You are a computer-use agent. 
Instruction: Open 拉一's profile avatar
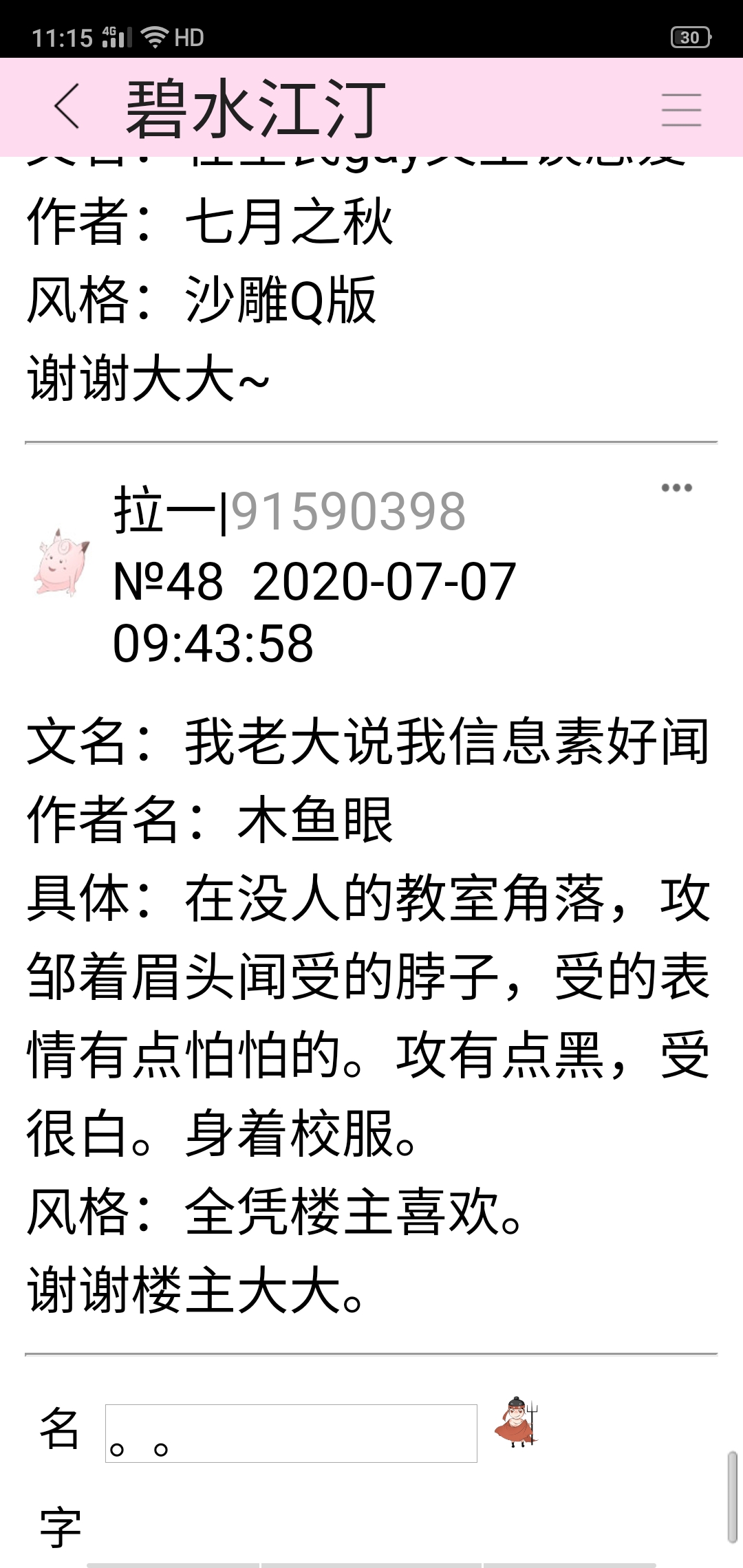point(62,562)
